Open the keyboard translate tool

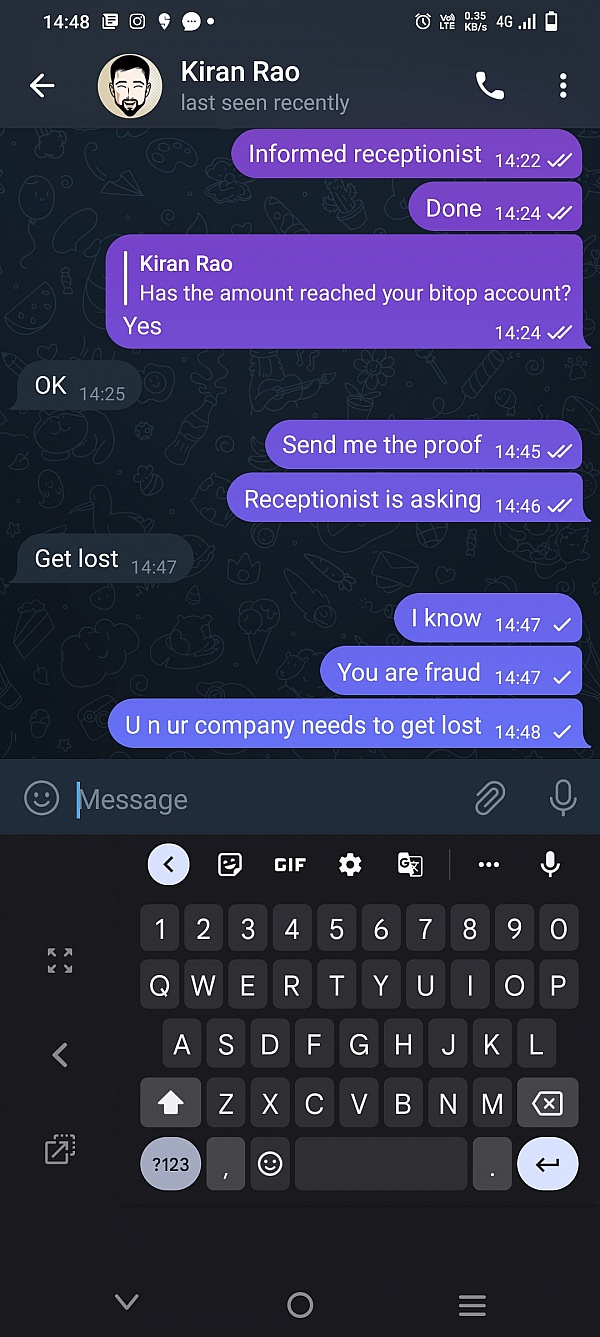(x=410, y=865)
